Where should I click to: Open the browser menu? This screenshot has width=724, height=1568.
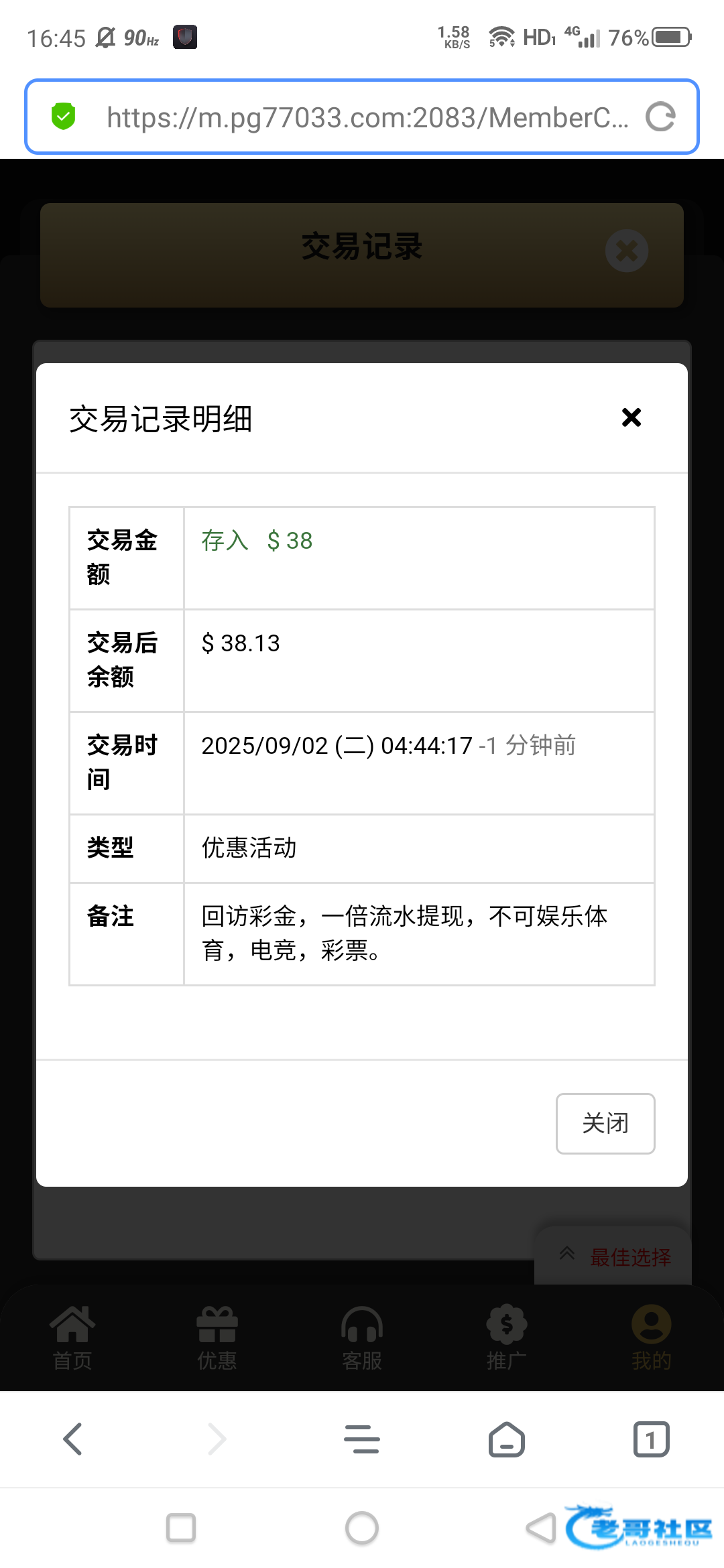[x=362, y=1439]
